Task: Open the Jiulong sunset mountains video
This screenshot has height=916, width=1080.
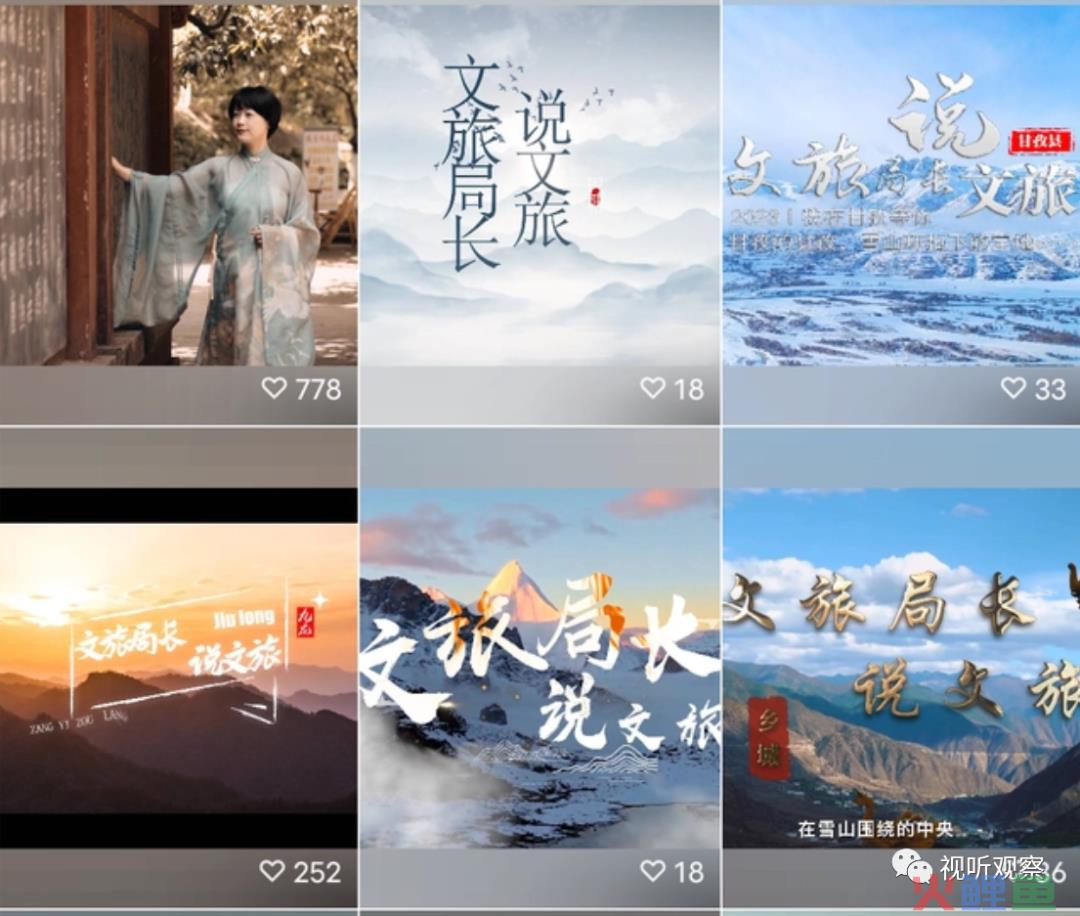Action: (x=178, y=668)
